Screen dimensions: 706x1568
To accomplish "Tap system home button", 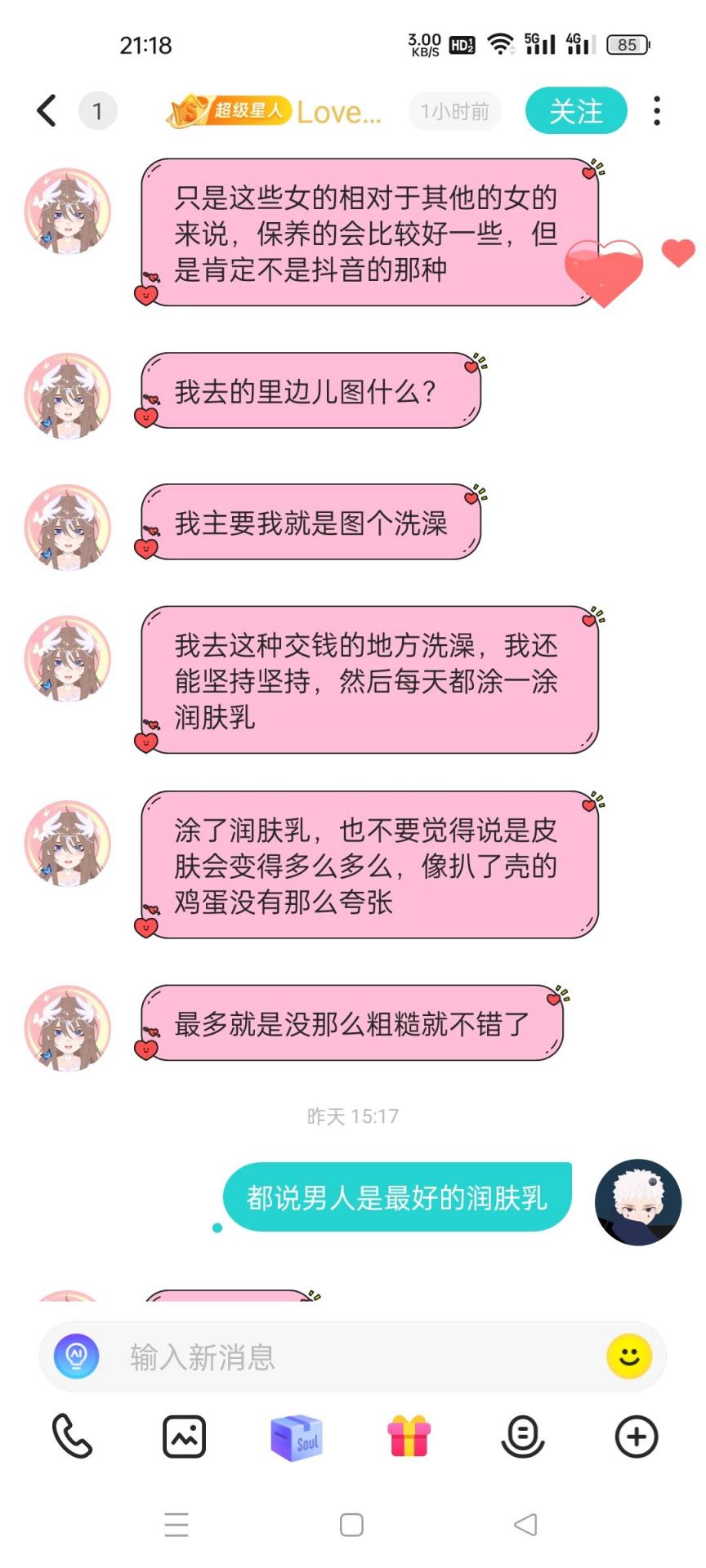I will [351, 1525].
